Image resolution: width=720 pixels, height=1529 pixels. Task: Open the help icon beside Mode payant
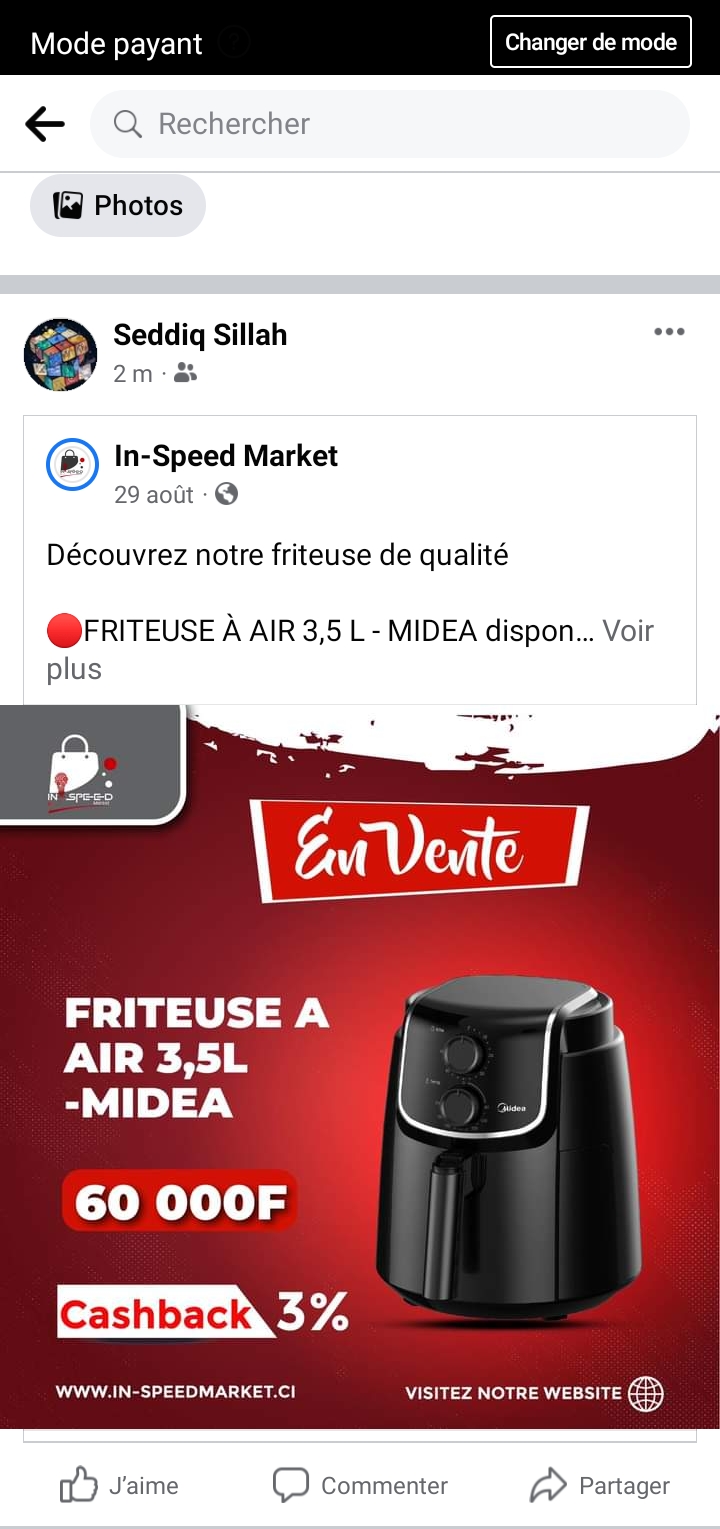click(x=233, y=43)
